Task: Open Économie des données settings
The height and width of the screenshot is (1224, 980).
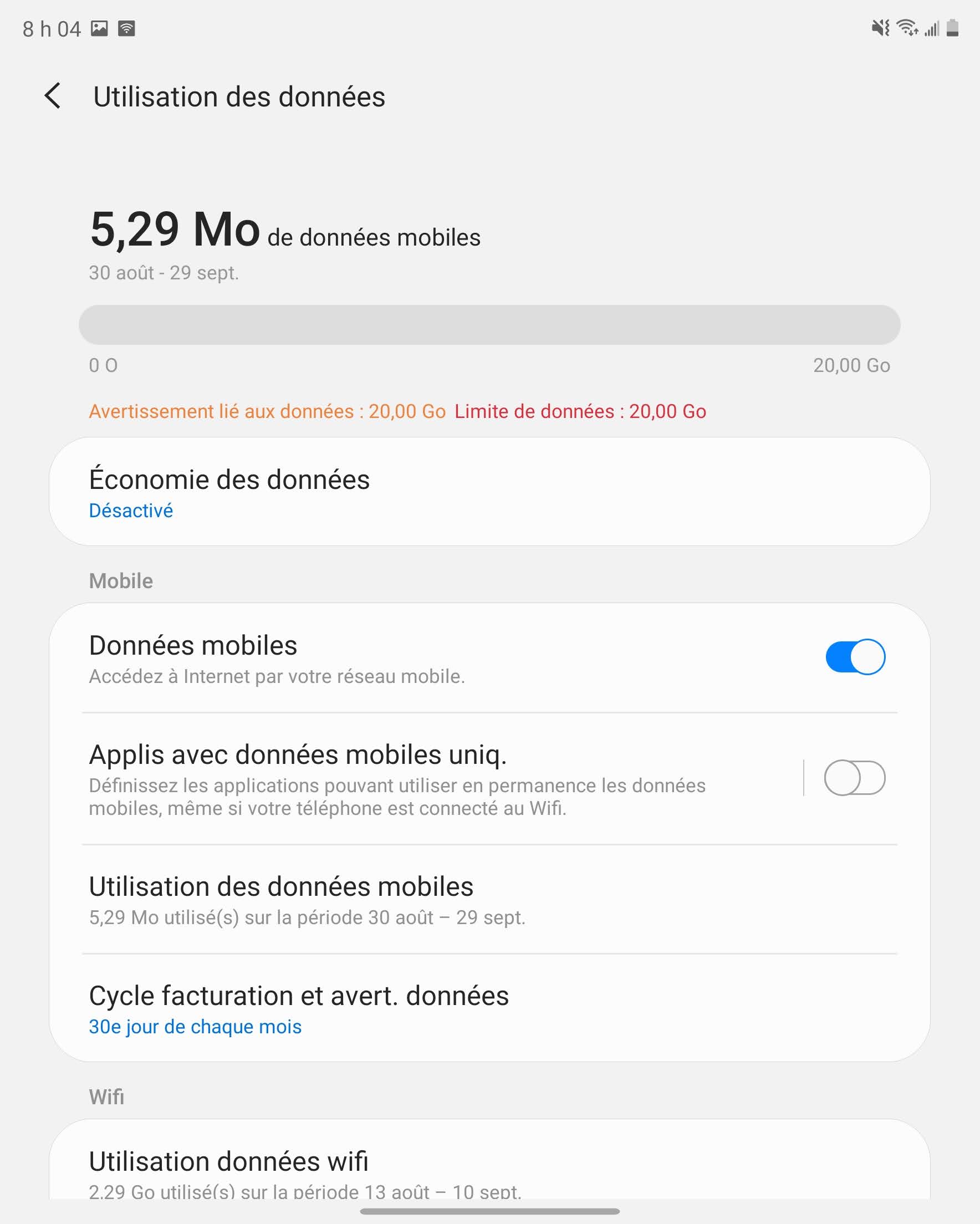Action: (x=488, y=492)
